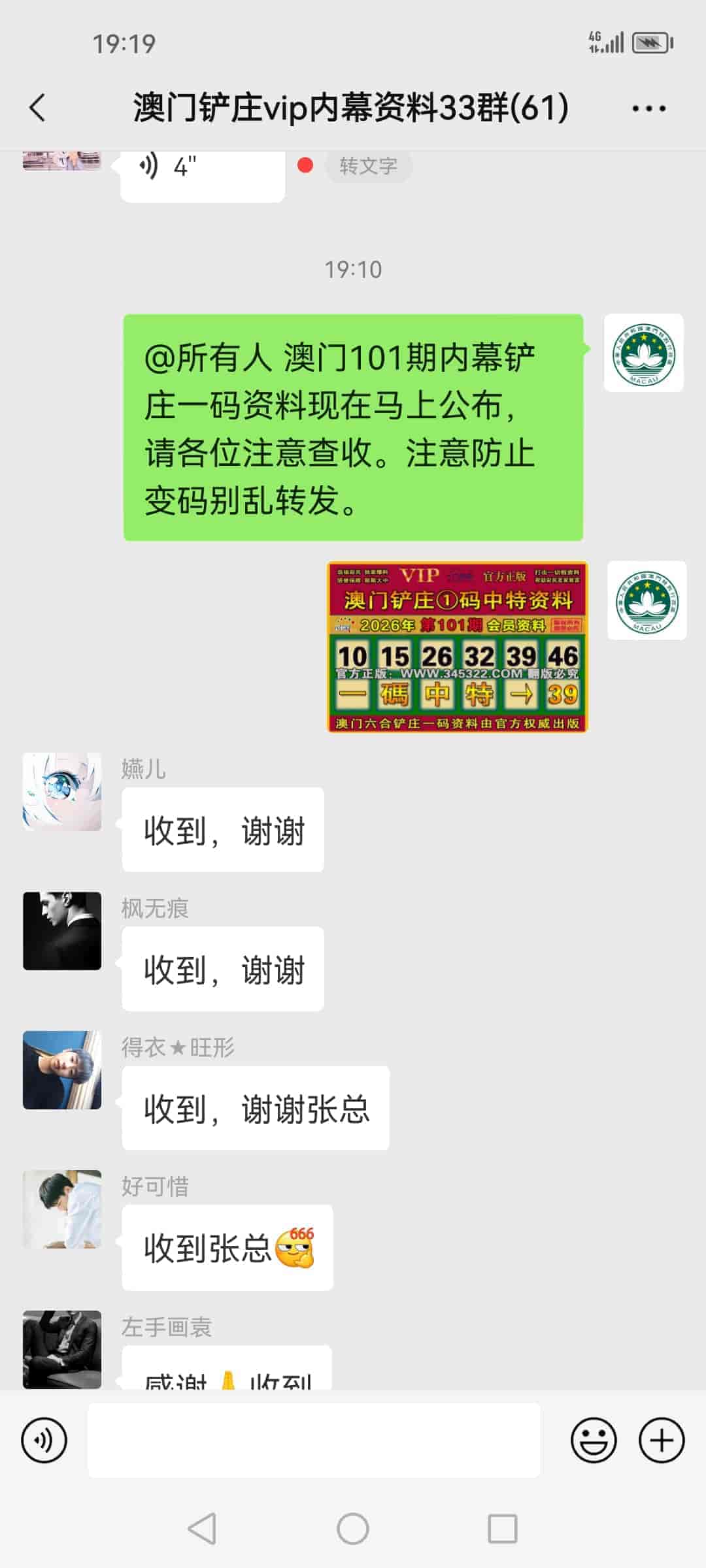Tap the 转文字 transcribe button
This screenshot has height=1568, width=706.
click(368, 165)
